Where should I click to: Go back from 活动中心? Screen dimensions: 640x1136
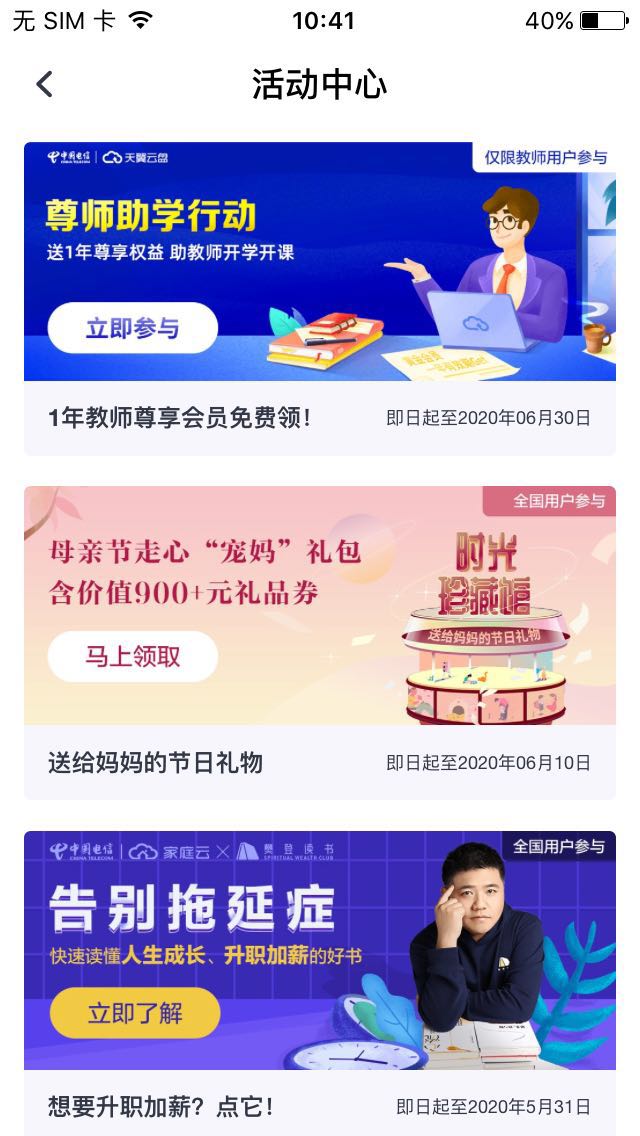(44, 85)
